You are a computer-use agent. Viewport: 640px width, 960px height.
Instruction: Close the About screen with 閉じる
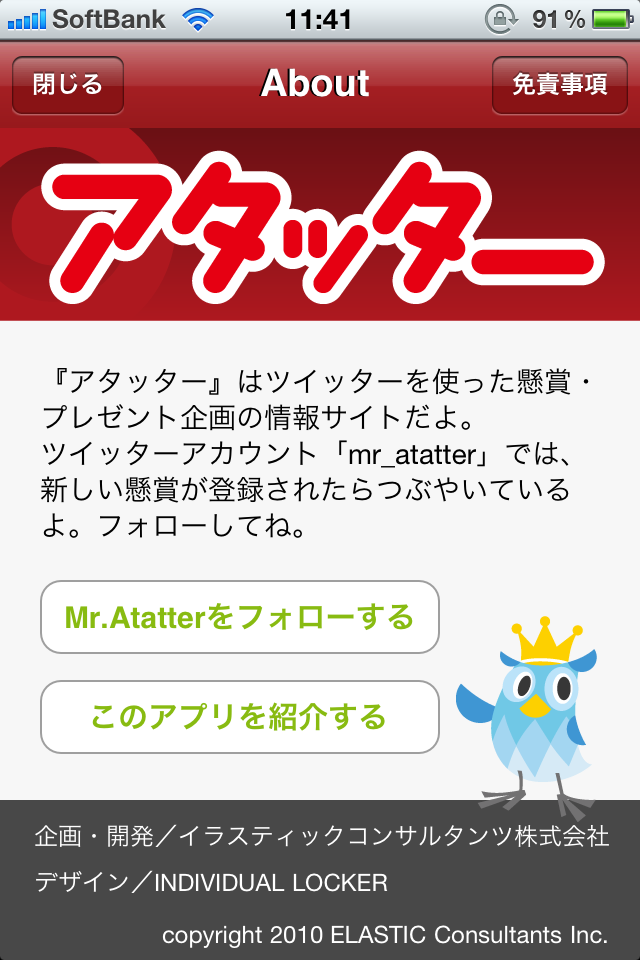[x=68, y=85]
